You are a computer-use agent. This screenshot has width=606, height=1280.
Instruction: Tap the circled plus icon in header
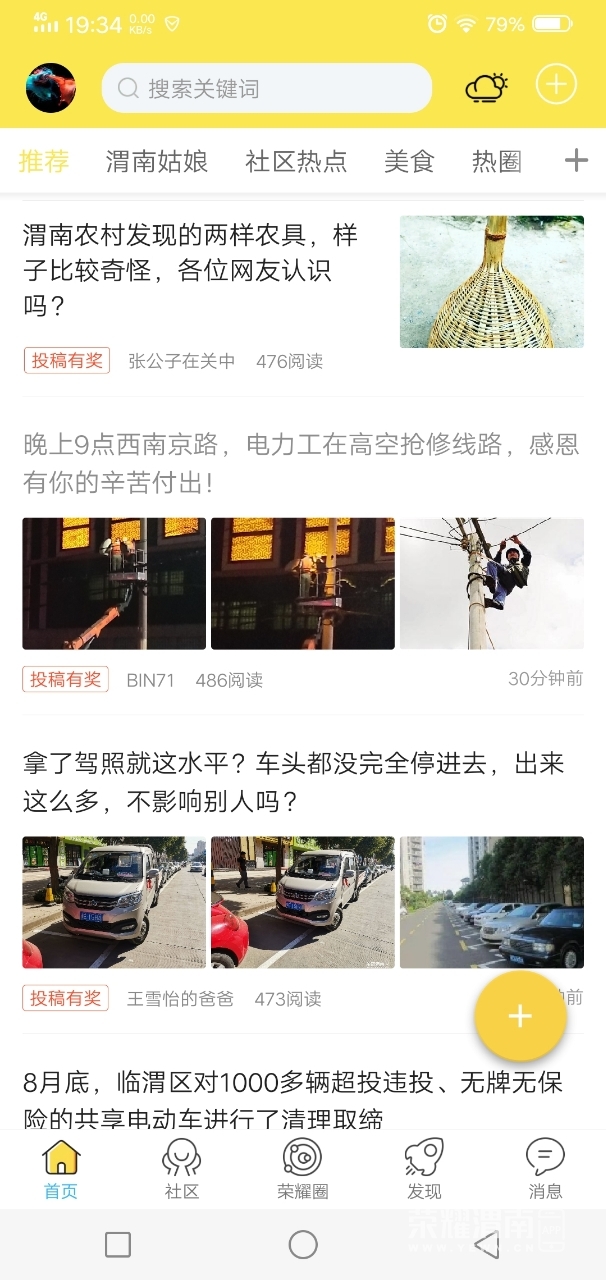[556, 85]
